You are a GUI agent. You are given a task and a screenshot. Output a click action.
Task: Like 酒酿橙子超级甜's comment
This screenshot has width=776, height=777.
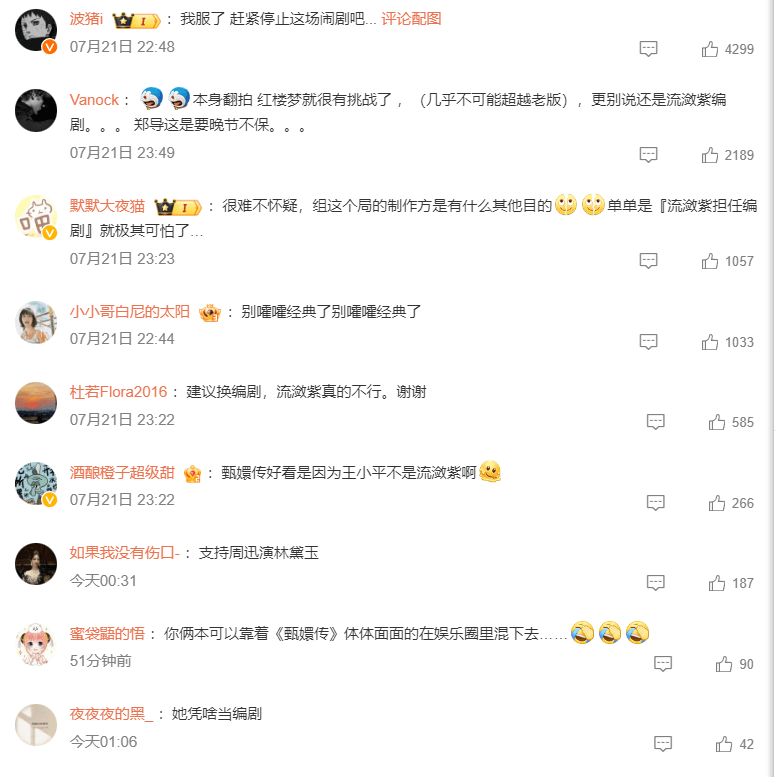click(x=717, y=503)
